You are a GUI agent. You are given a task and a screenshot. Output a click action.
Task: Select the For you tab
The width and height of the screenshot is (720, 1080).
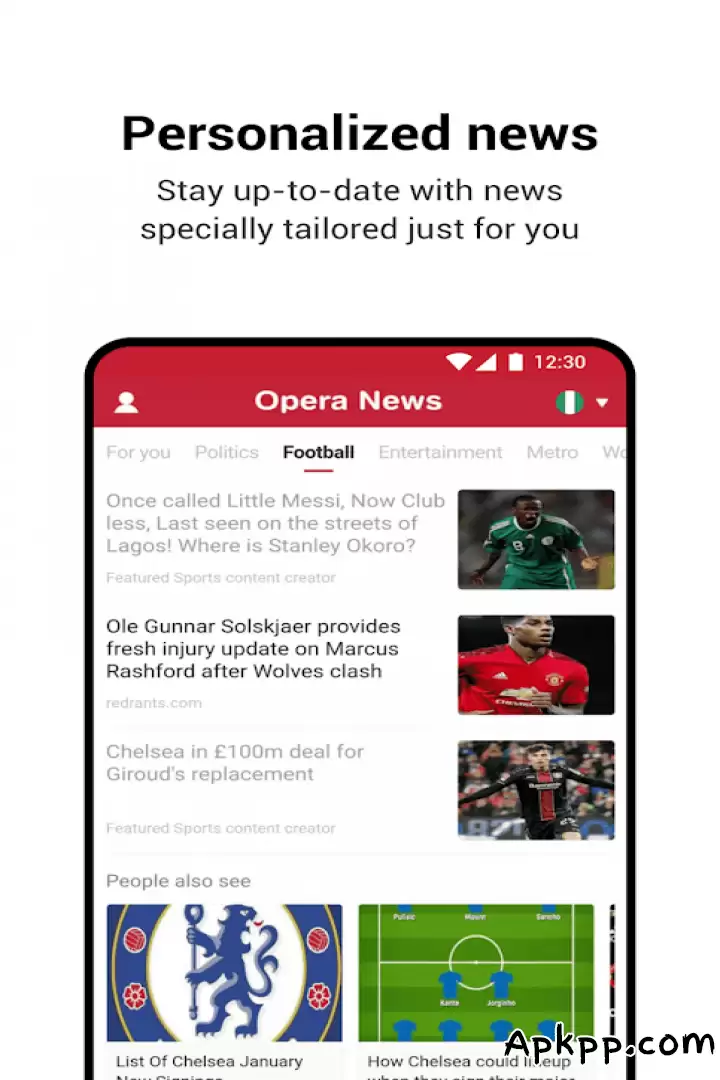click(138, 452)
